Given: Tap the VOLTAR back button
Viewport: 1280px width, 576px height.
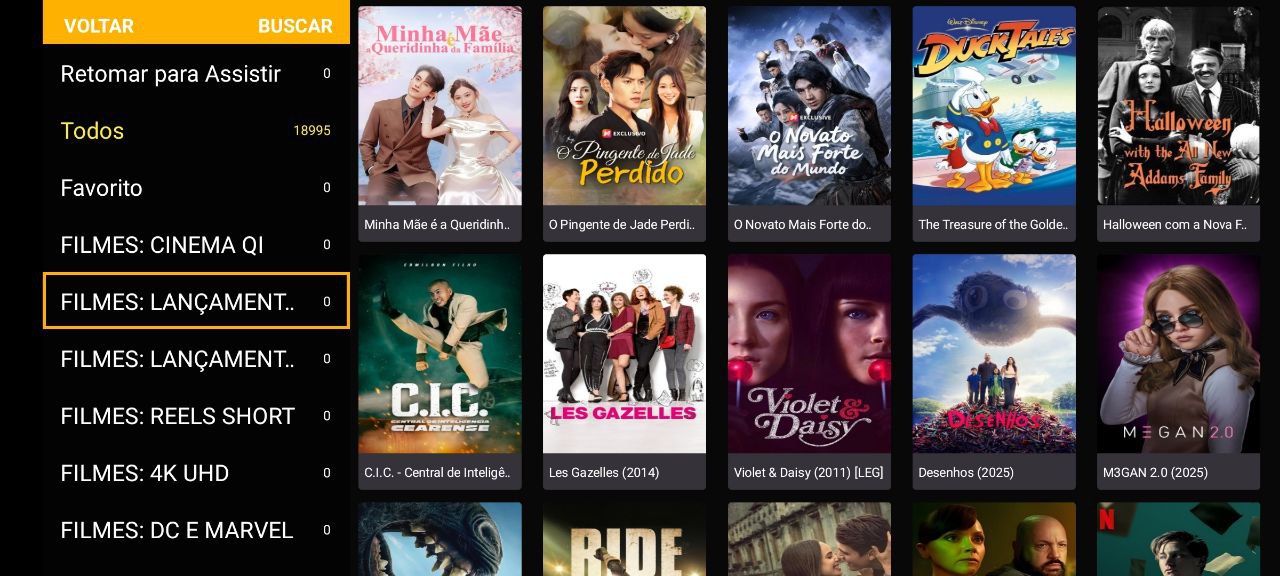Looking at the screenshot, I should tap(99, 26).
